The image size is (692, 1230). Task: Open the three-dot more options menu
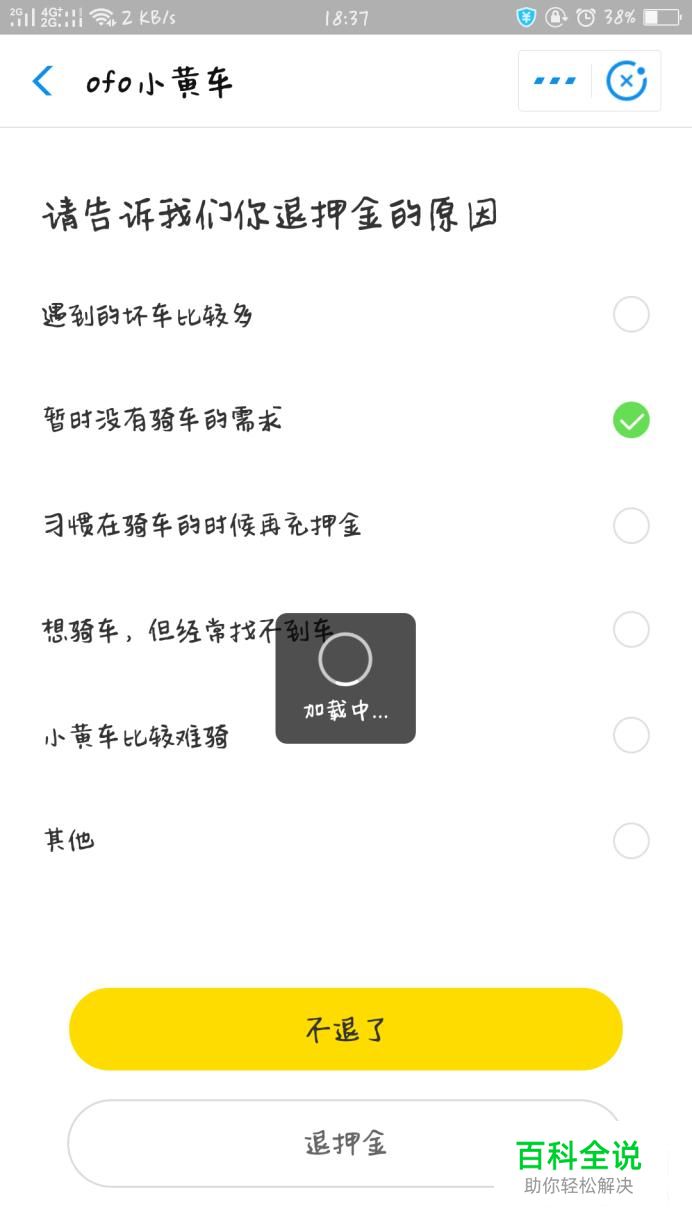click(555, 81)
